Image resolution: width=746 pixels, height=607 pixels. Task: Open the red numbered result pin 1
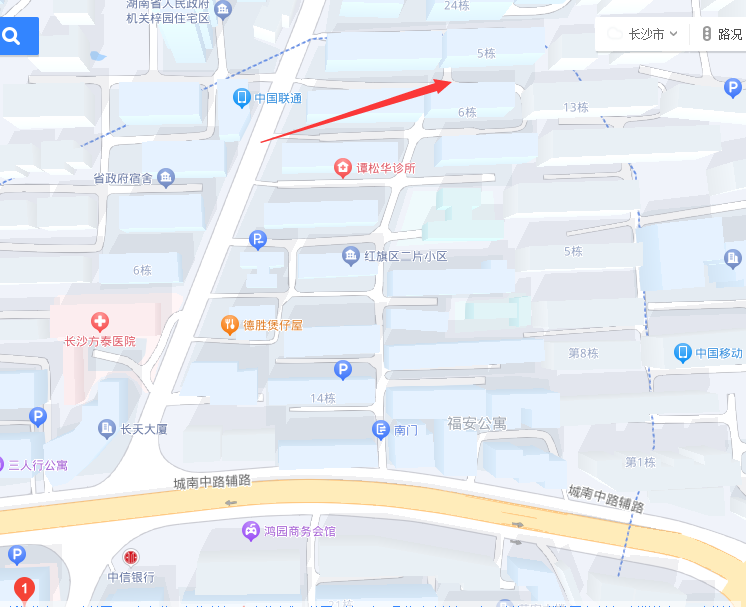coord(22,590)
